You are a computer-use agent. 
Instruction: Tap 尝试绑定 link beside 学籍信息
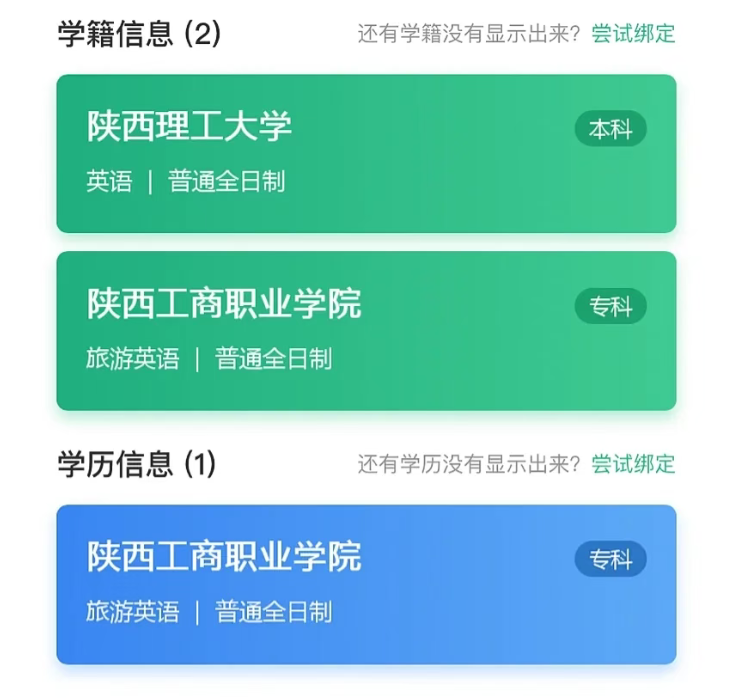[x=633, y=34]
